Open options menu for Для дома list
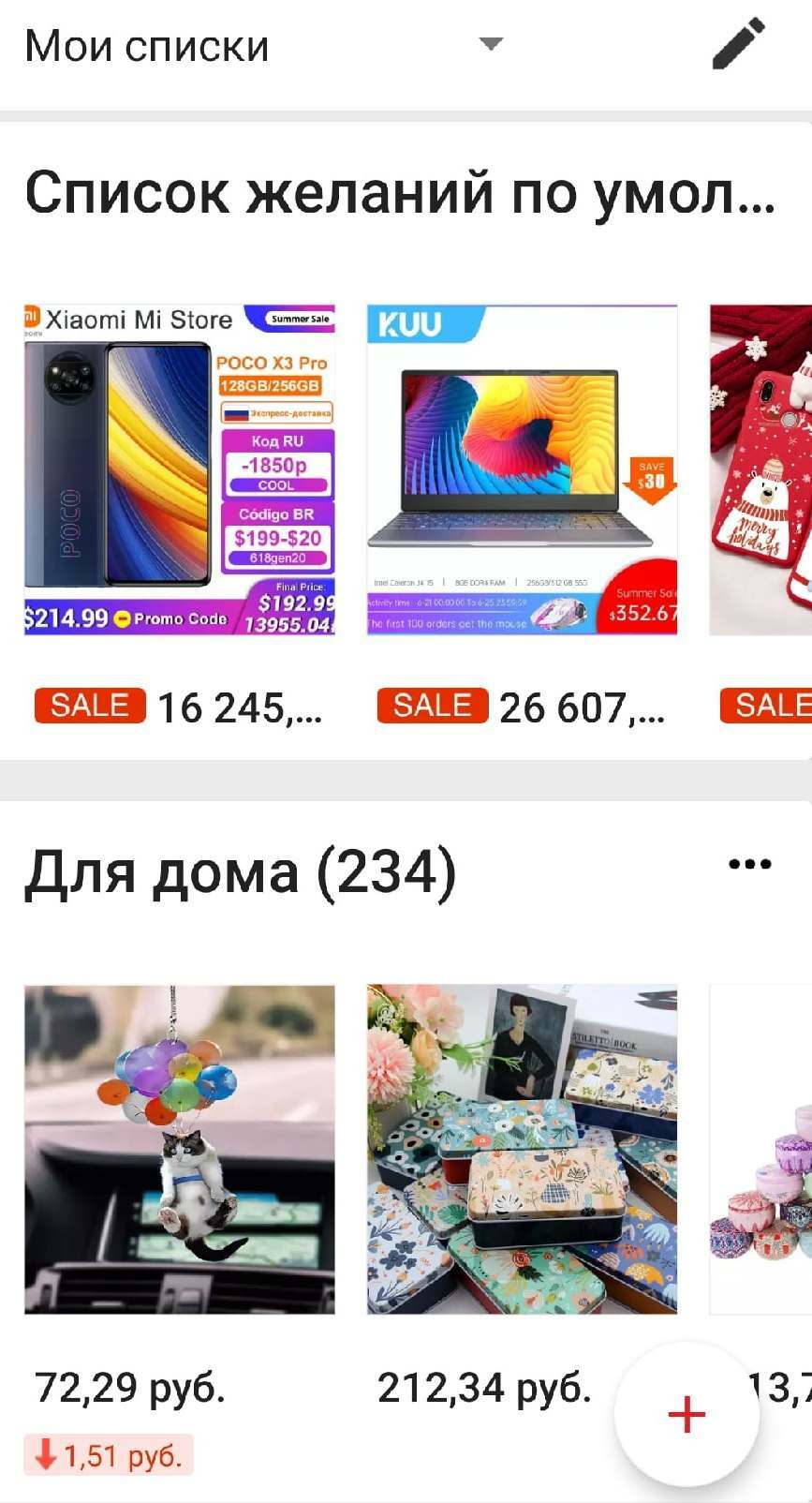This screenshot has width=812, height=1503. coord(750,864)
